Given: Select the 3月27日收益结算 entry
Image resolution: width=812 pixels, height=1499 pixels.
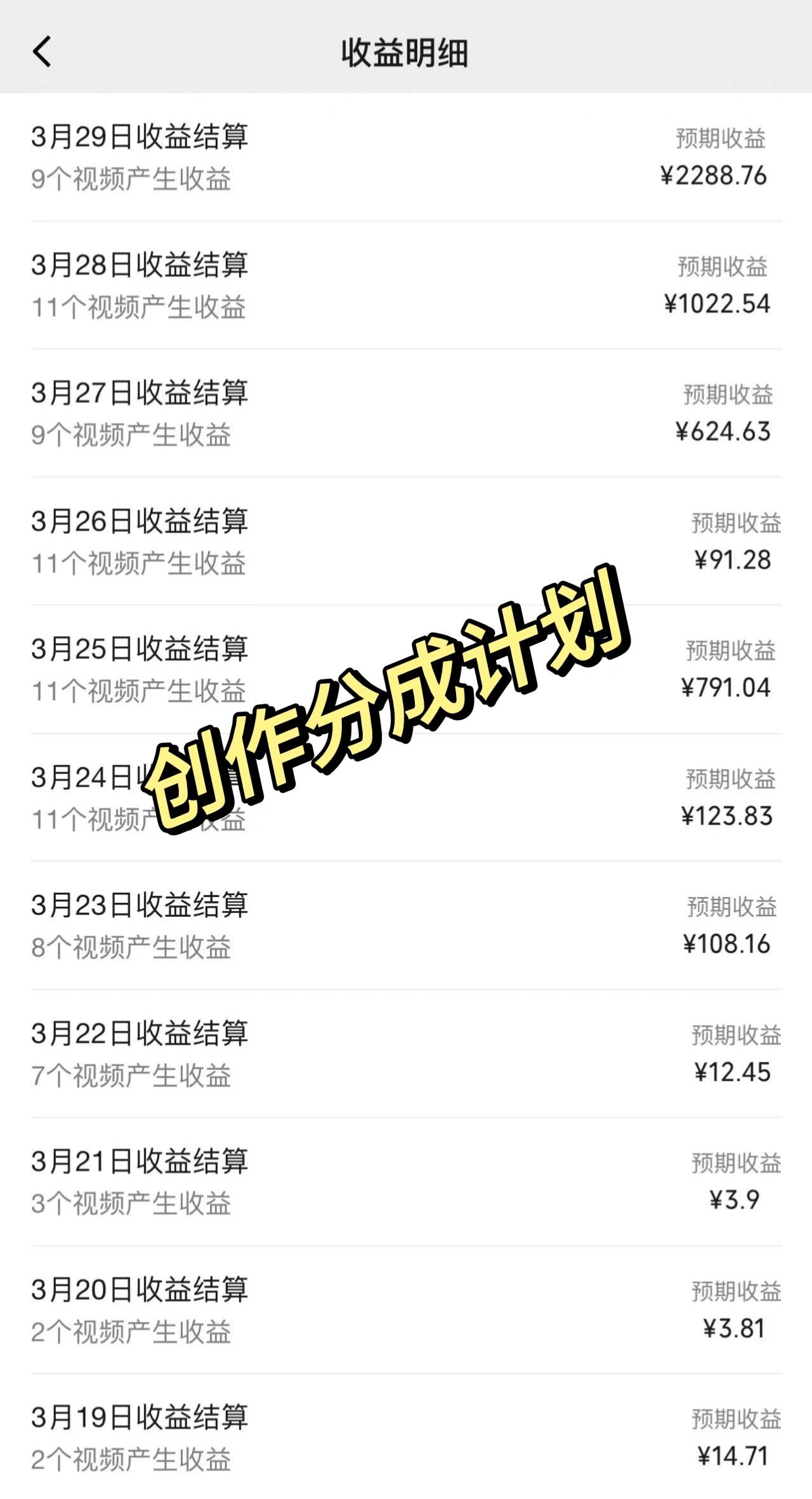Looking at the screenshot, I should [140, 413].
